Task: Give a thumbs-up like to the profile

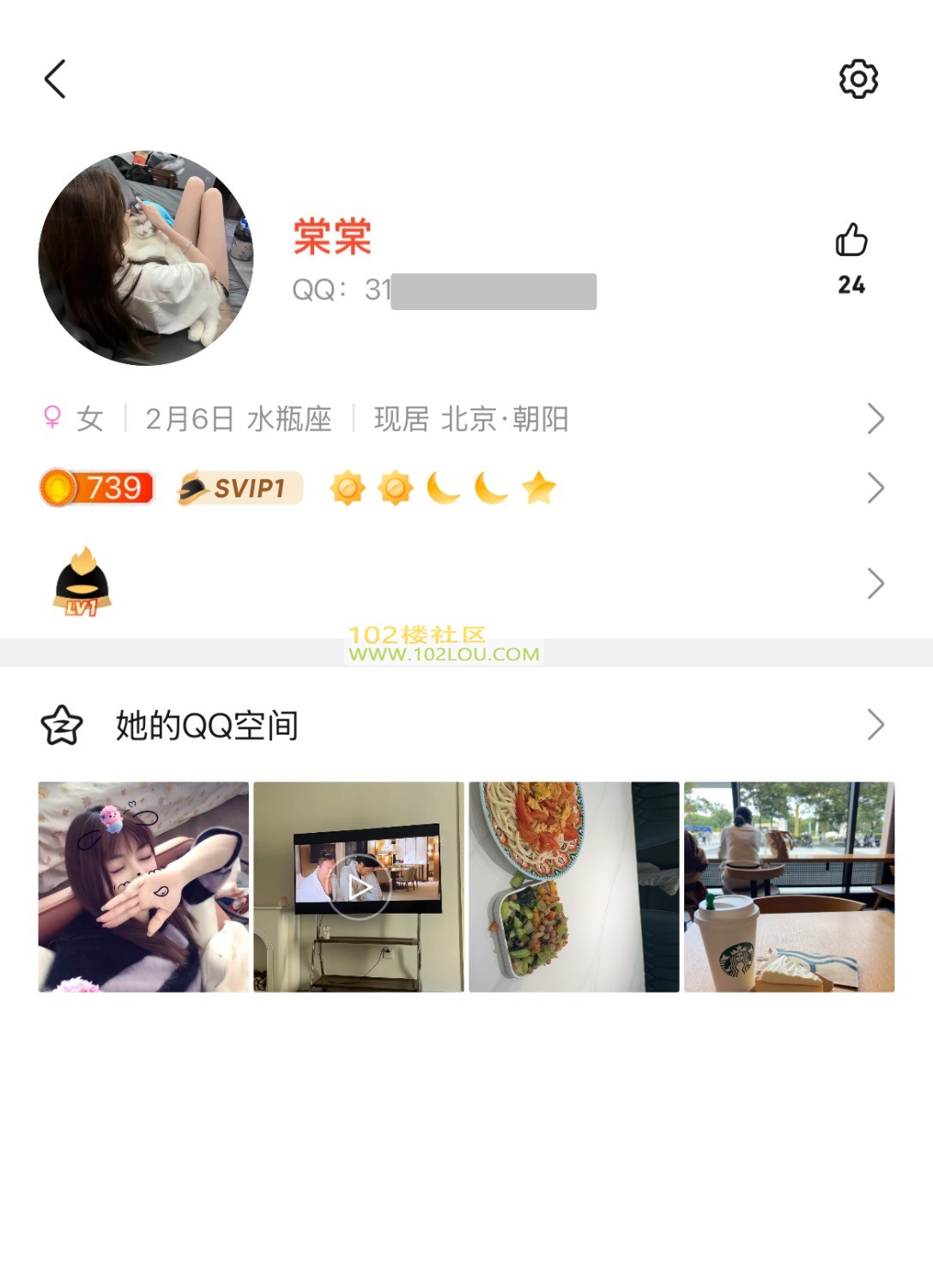Action: click(851, 241)
